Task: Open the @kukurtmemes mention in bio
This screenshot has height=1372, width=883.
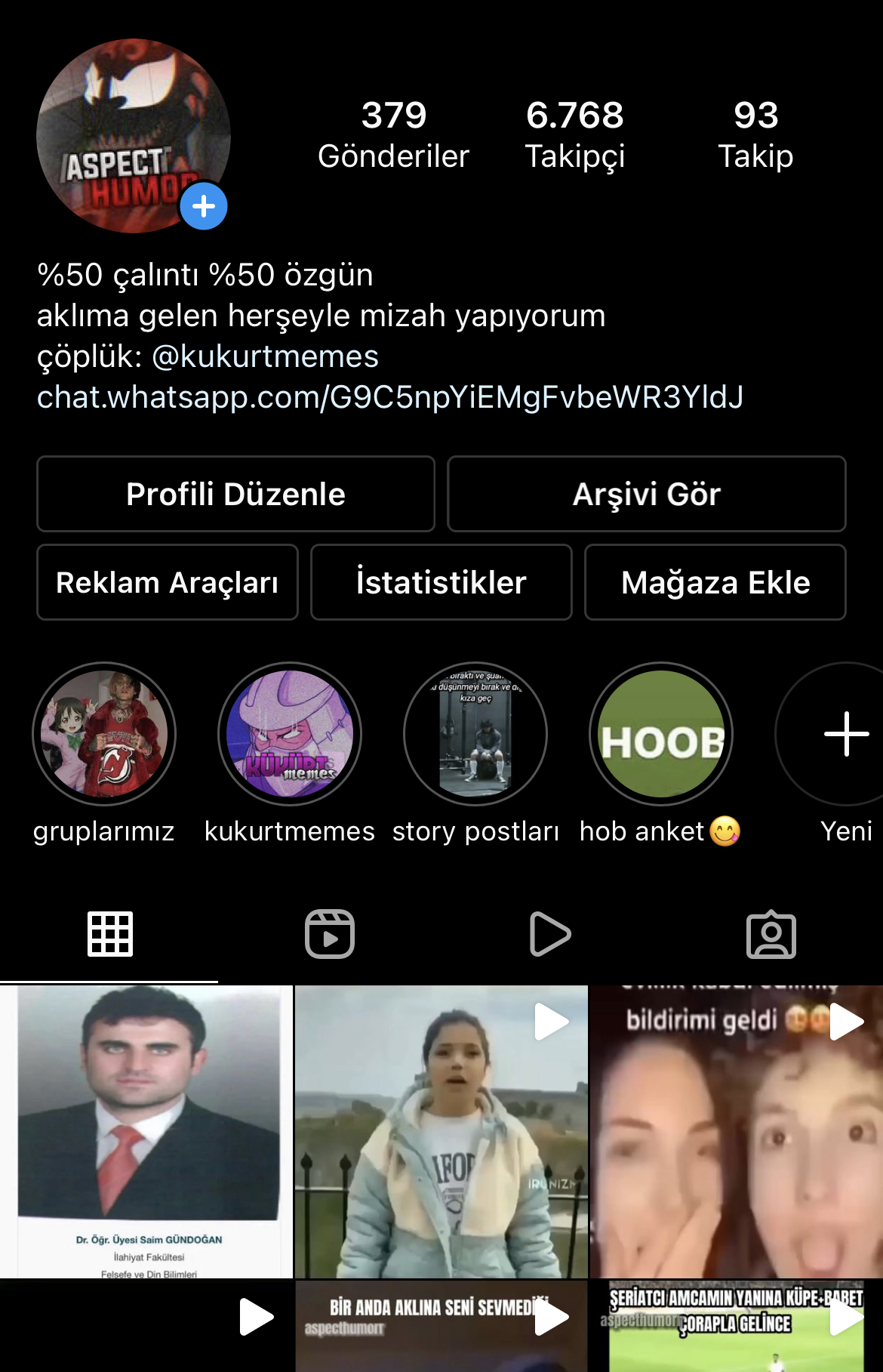Action: [x=265, y=356]
